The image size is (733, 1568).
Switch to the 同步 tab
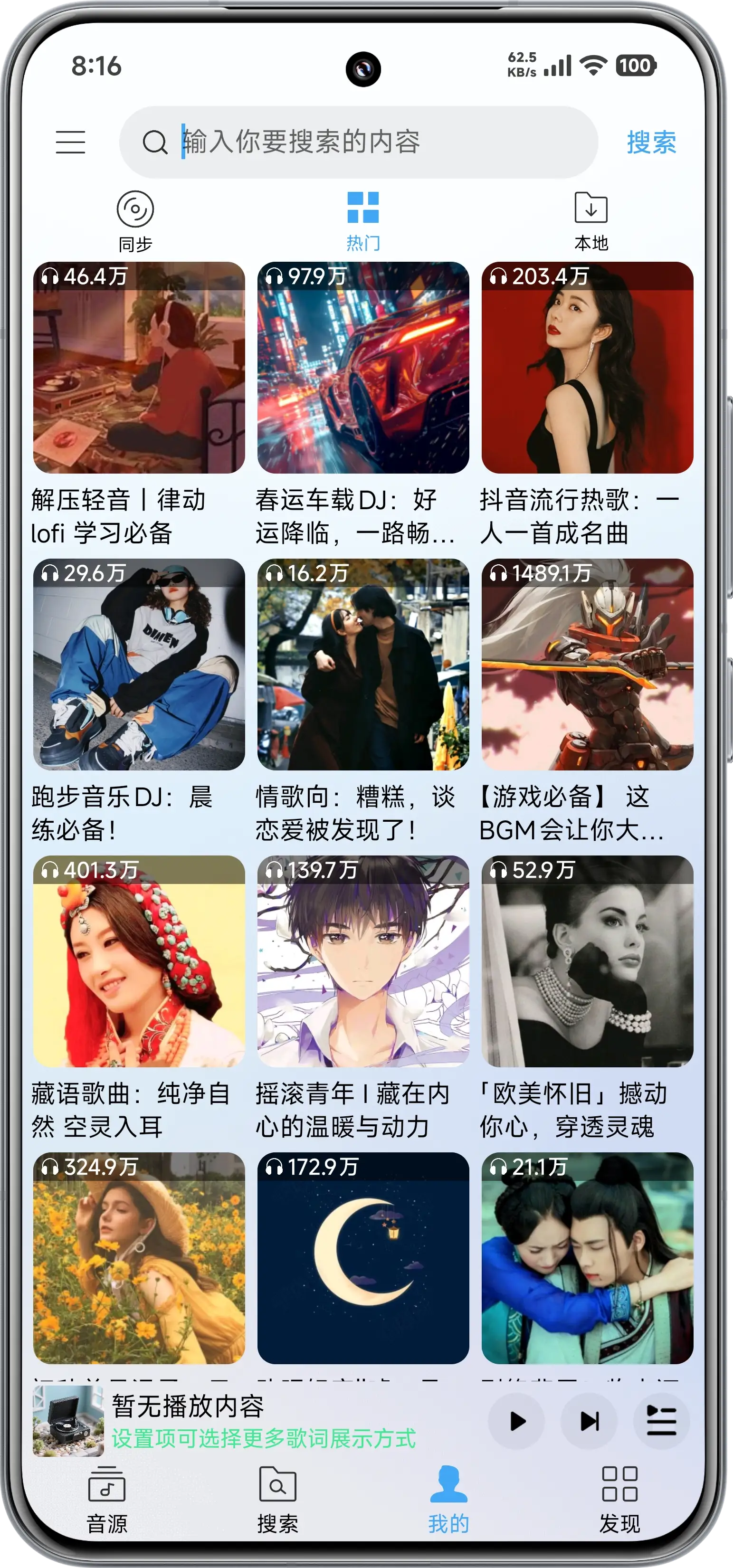click(135, 221)
